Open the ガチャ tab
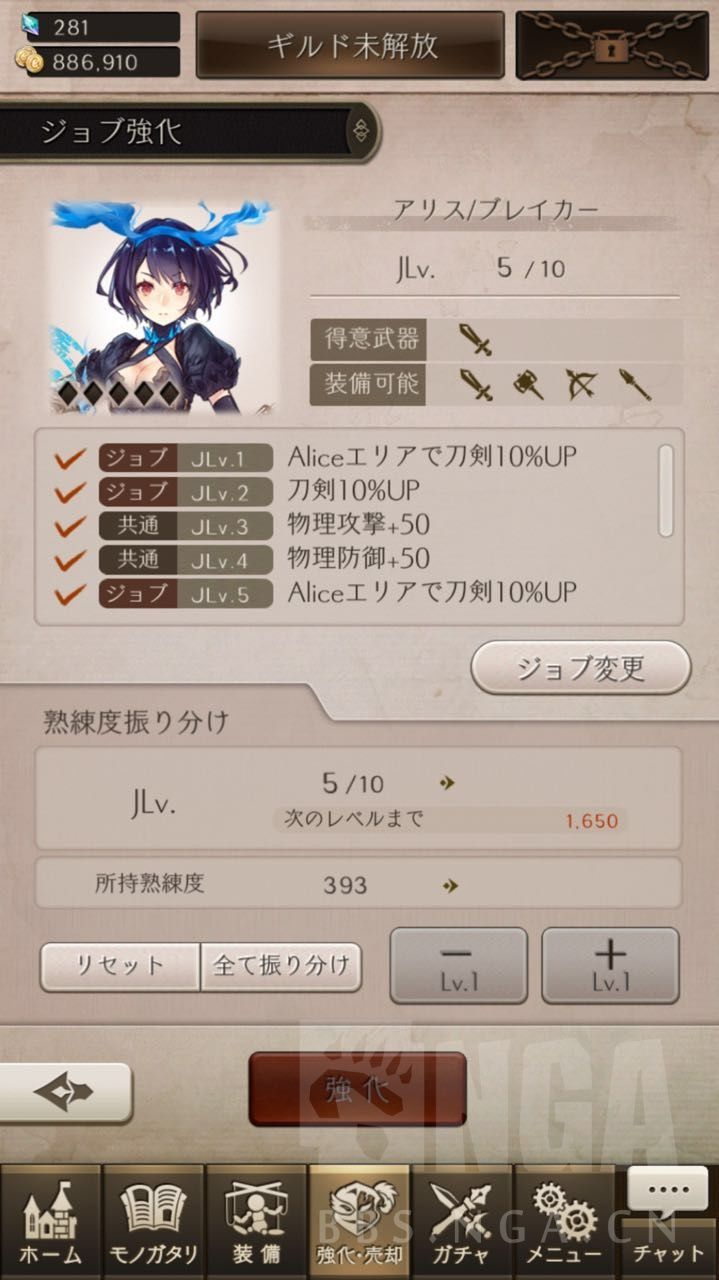 461,1222
